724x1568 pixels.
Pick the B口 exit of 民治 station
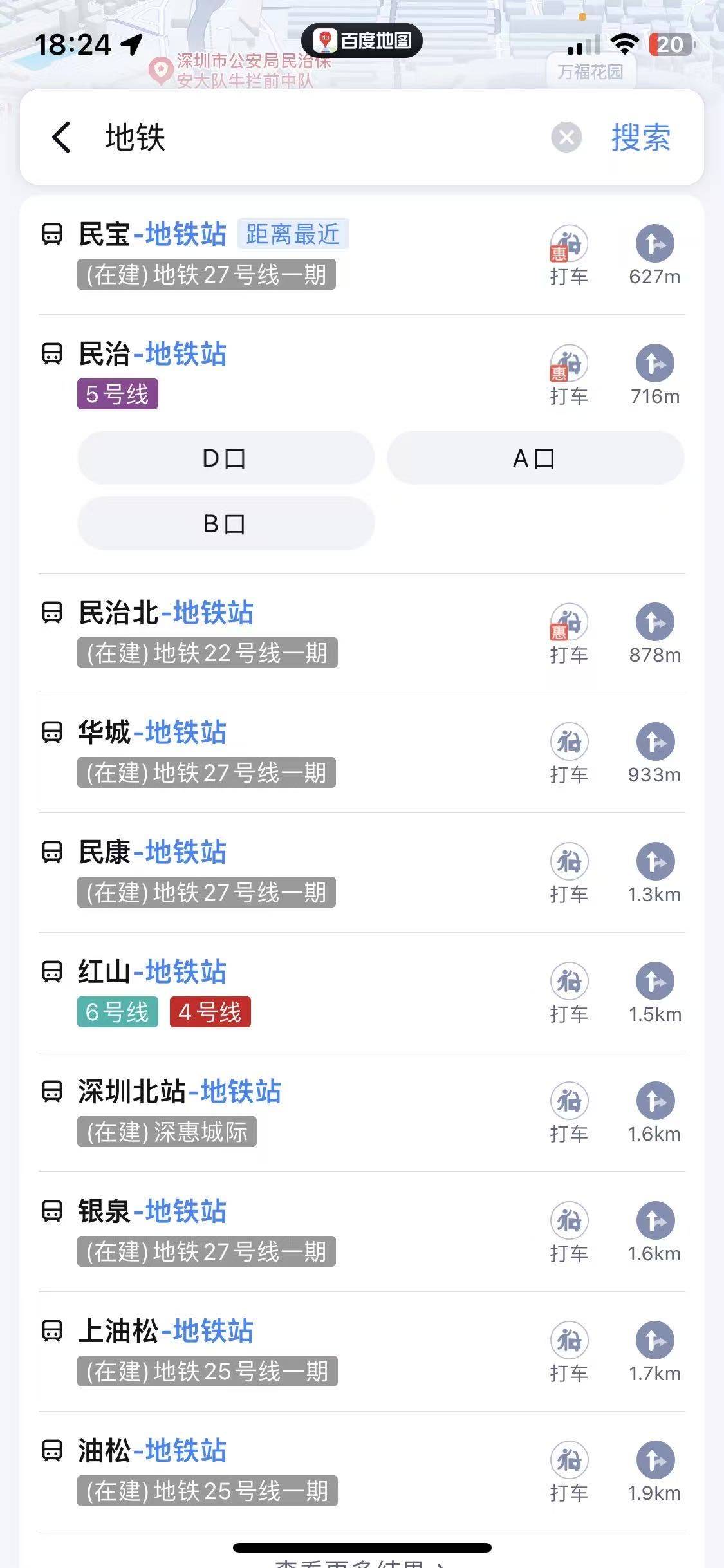[226, 524]
